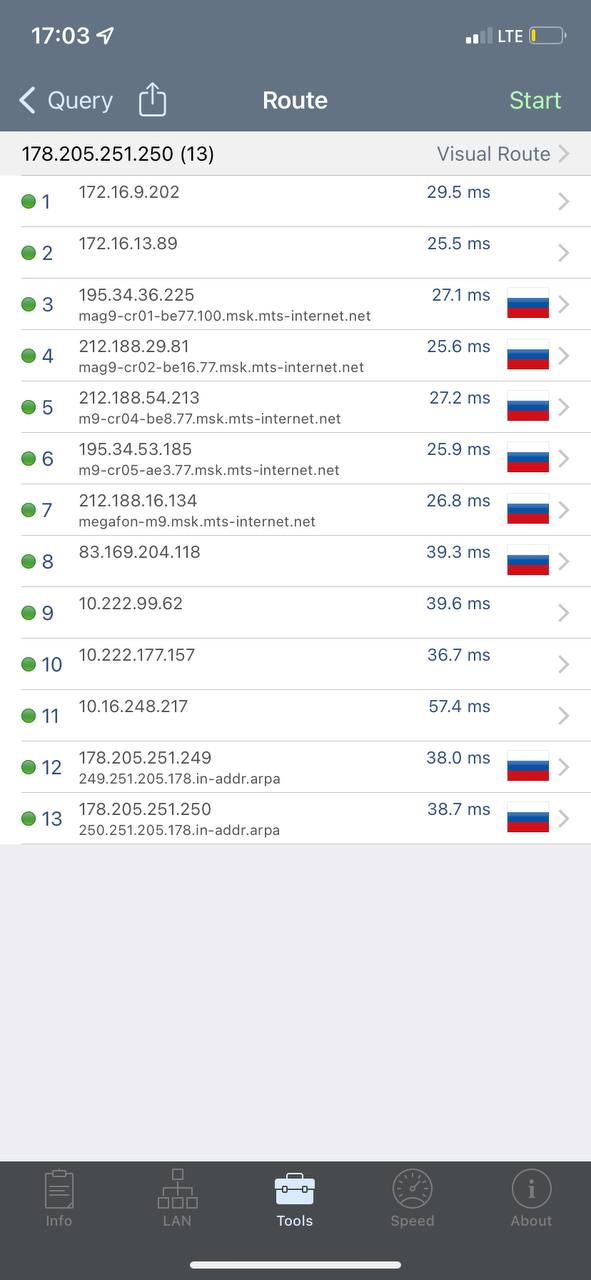Viewport: 591px width, 1280px height.
Task: Switch to the Info tab
Action: (x=59, y=1198)
